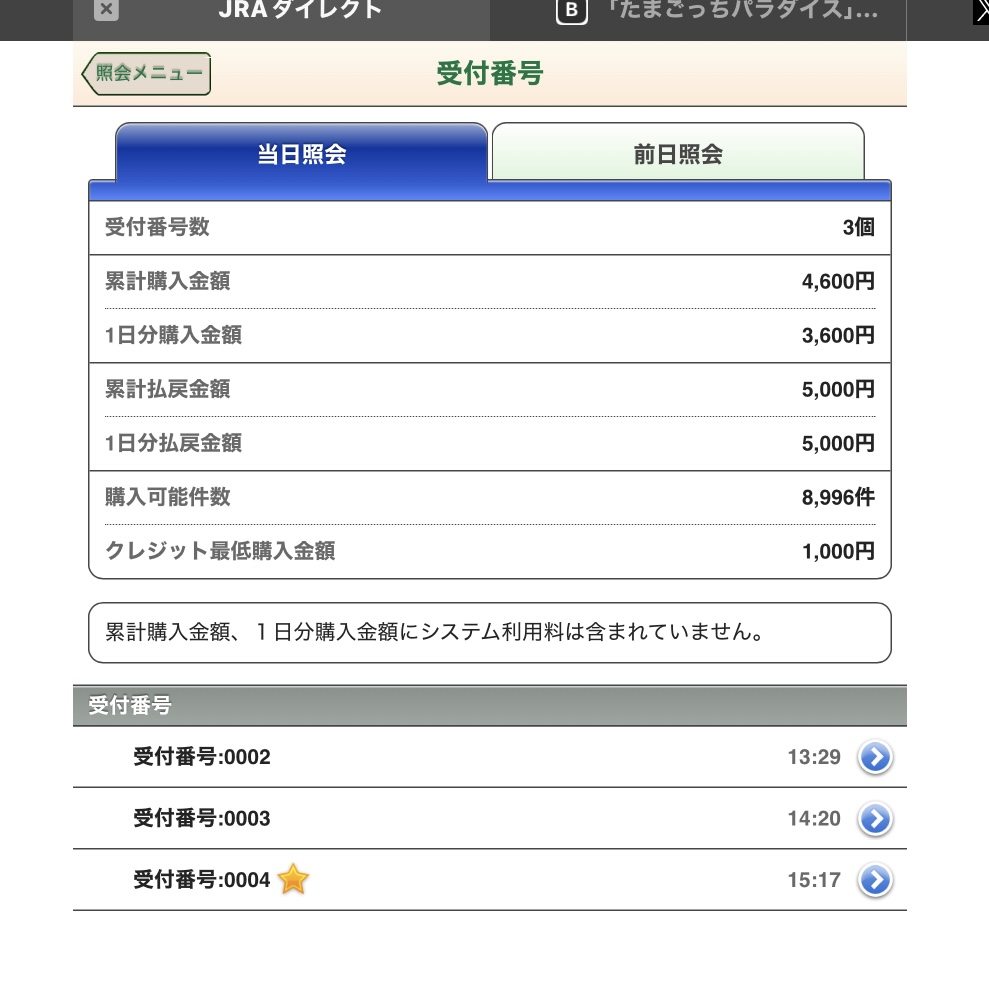Select the 当日照会 tab

[301, 154]
